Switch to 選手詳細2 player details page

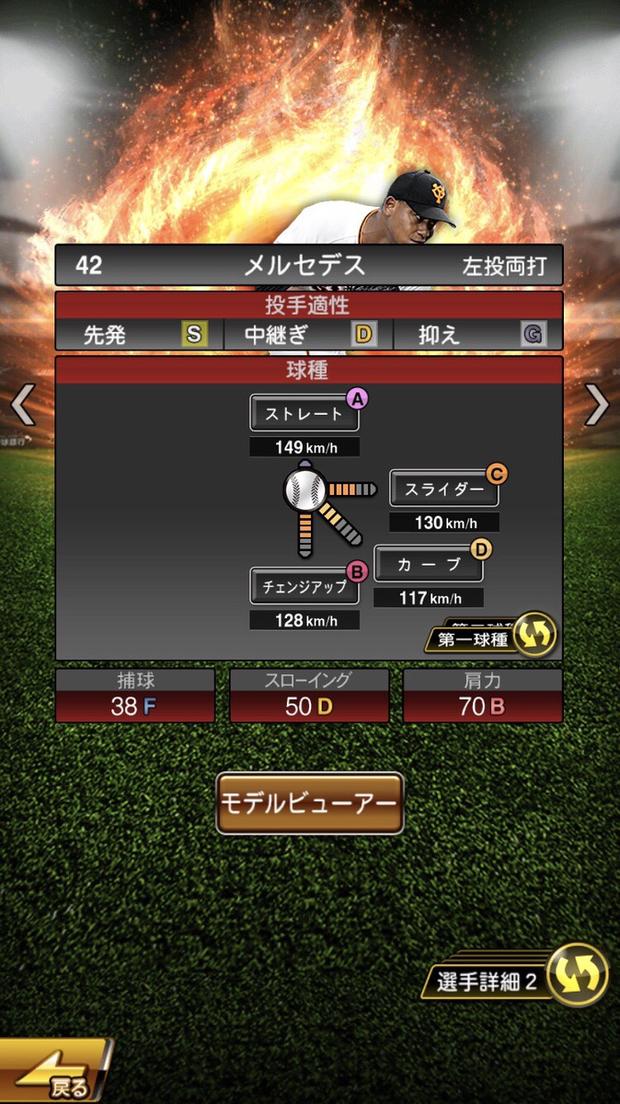click(522, 979)
